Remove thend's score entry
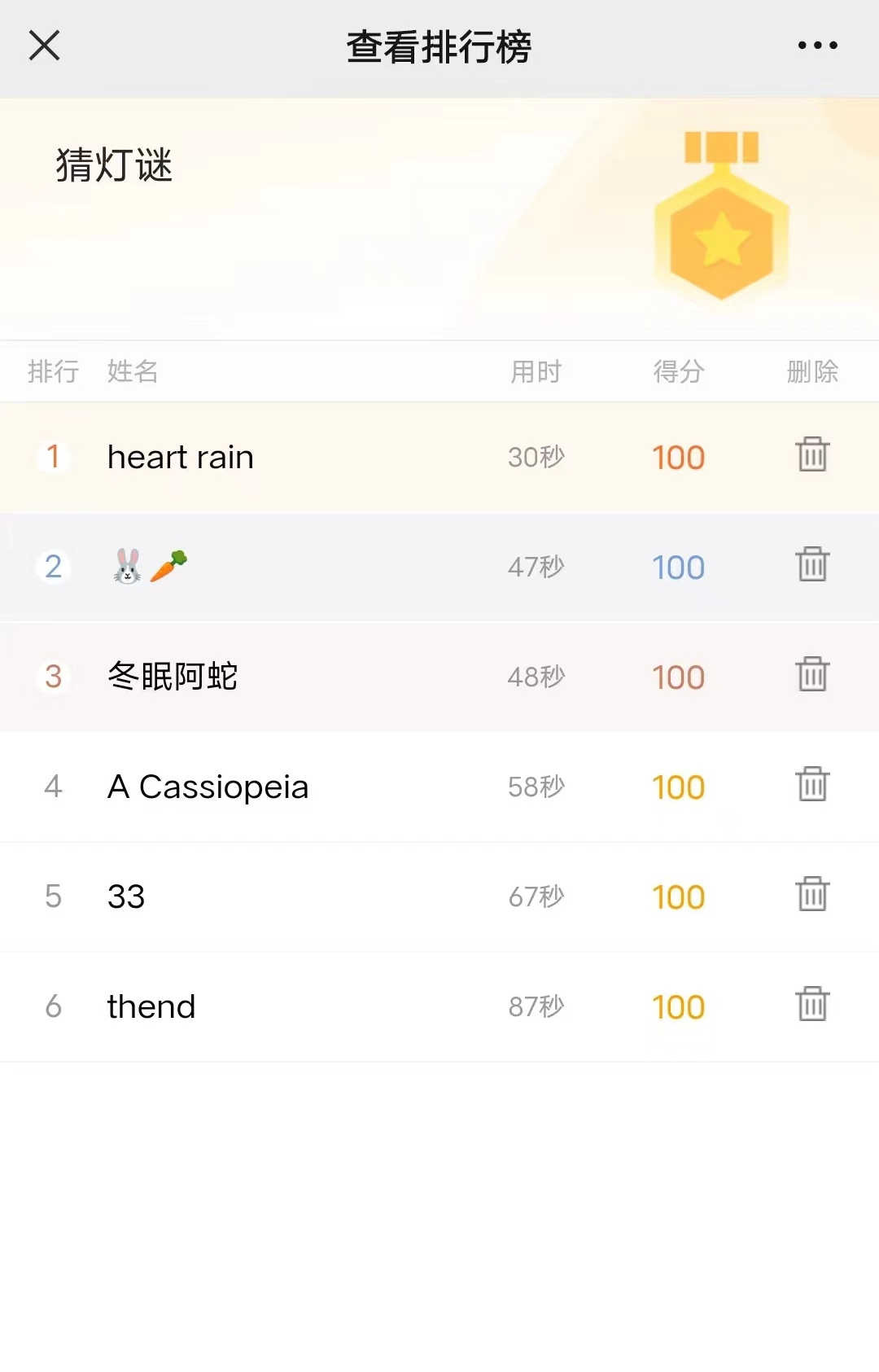Viewport: 879px width, 1372px height. [x=812, y=1005]
